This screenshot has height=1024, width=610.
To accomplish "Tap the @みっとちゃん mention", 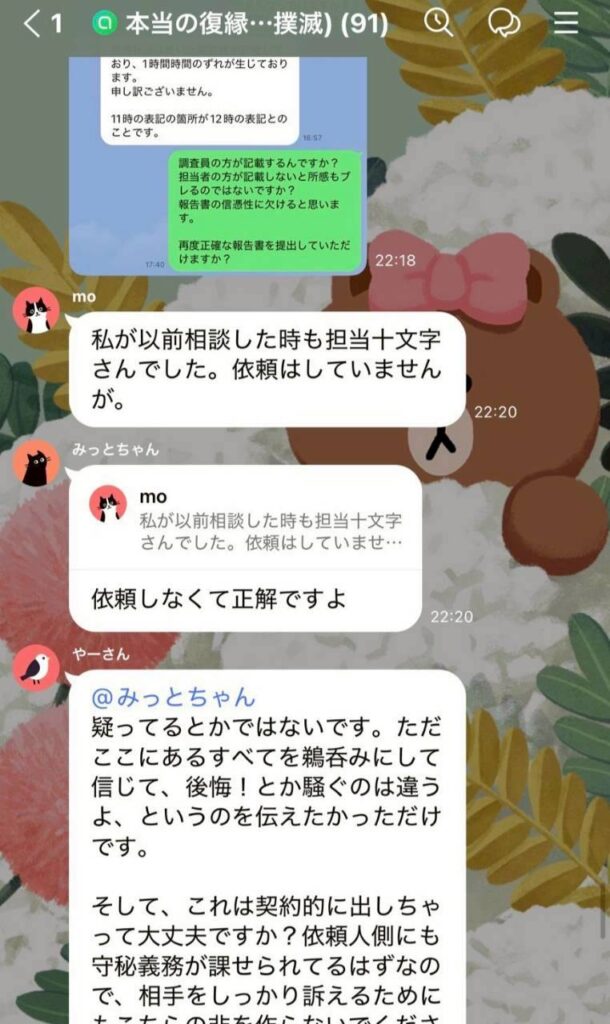I will 173,697.
